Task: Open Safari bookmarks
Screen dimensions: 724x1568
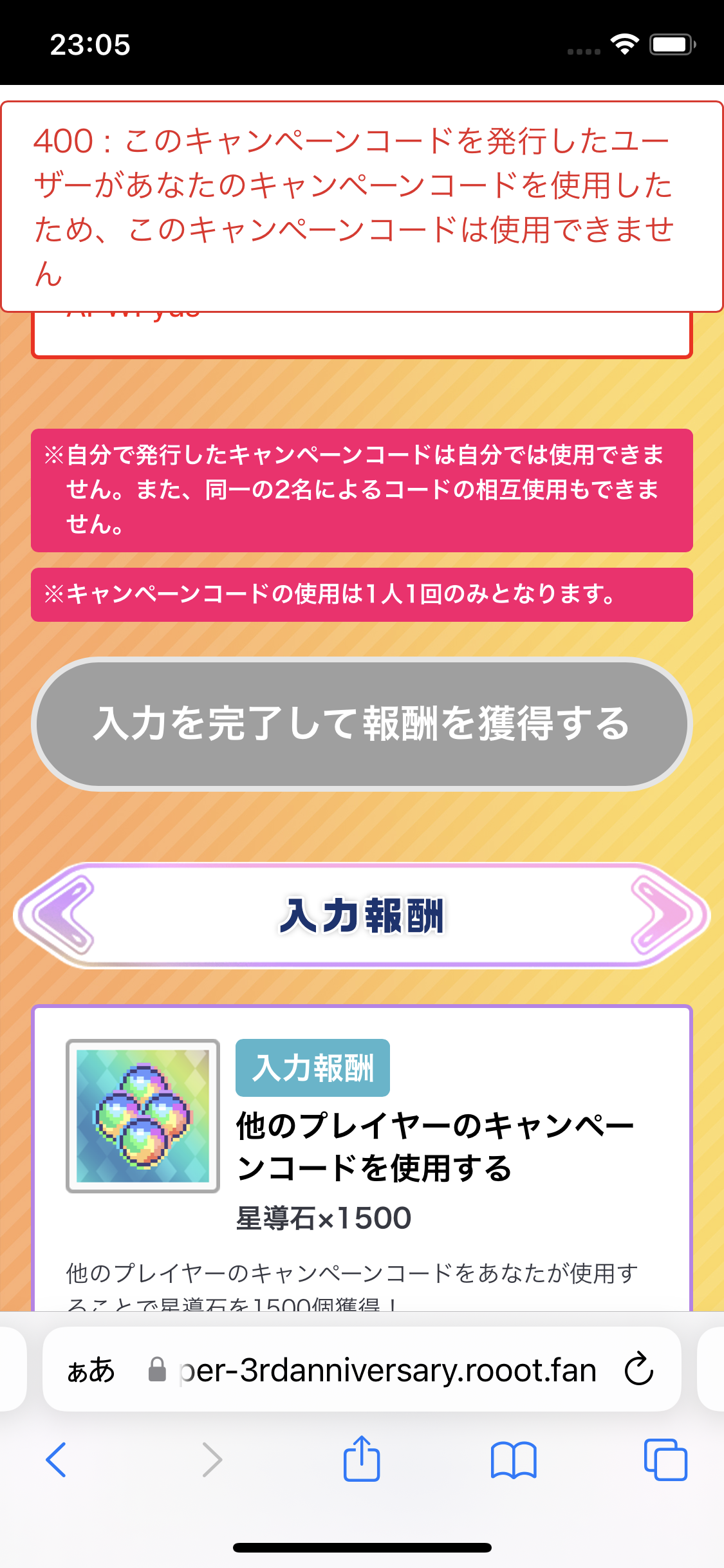Action: (513, 1460)
